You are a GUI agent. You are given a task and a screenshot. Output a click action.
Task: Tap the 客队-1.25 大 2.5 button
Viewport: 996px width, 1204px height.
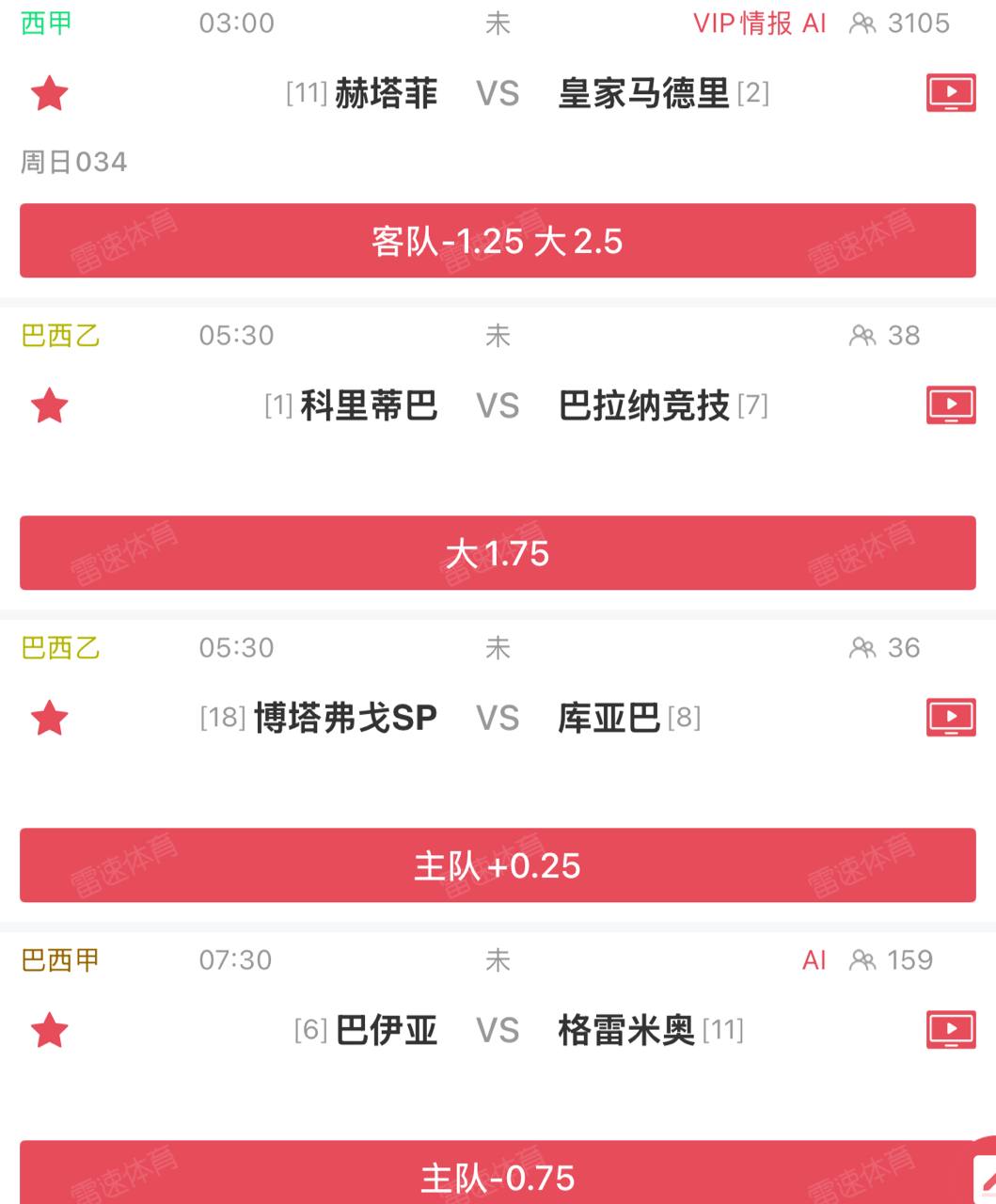(x=498, y=241)
